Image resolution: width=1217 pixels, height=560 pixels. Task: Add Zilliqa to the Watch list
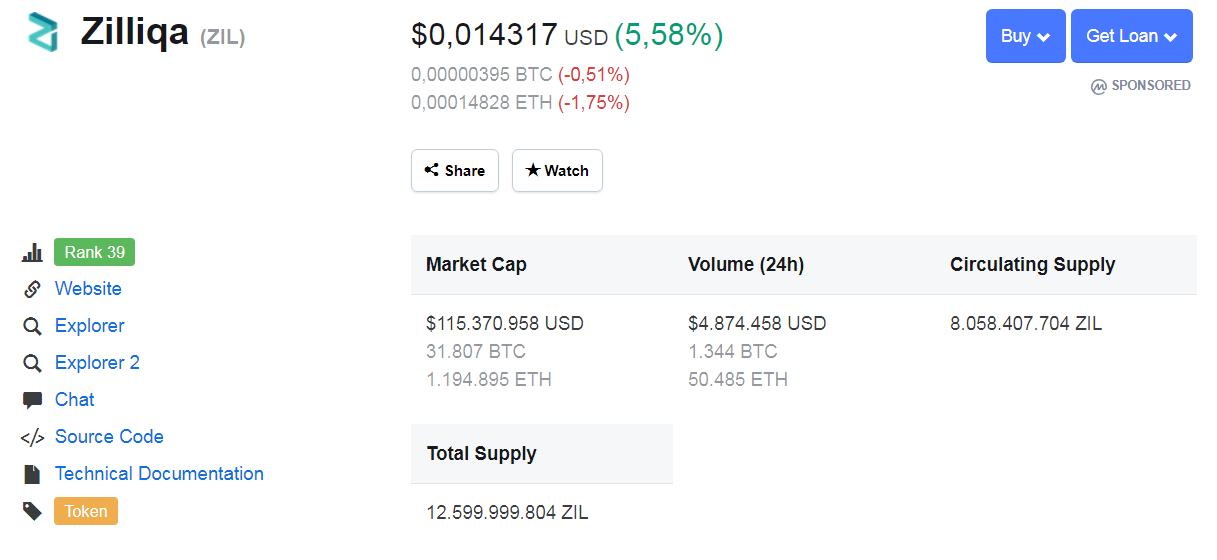click(x=557, y=170)
